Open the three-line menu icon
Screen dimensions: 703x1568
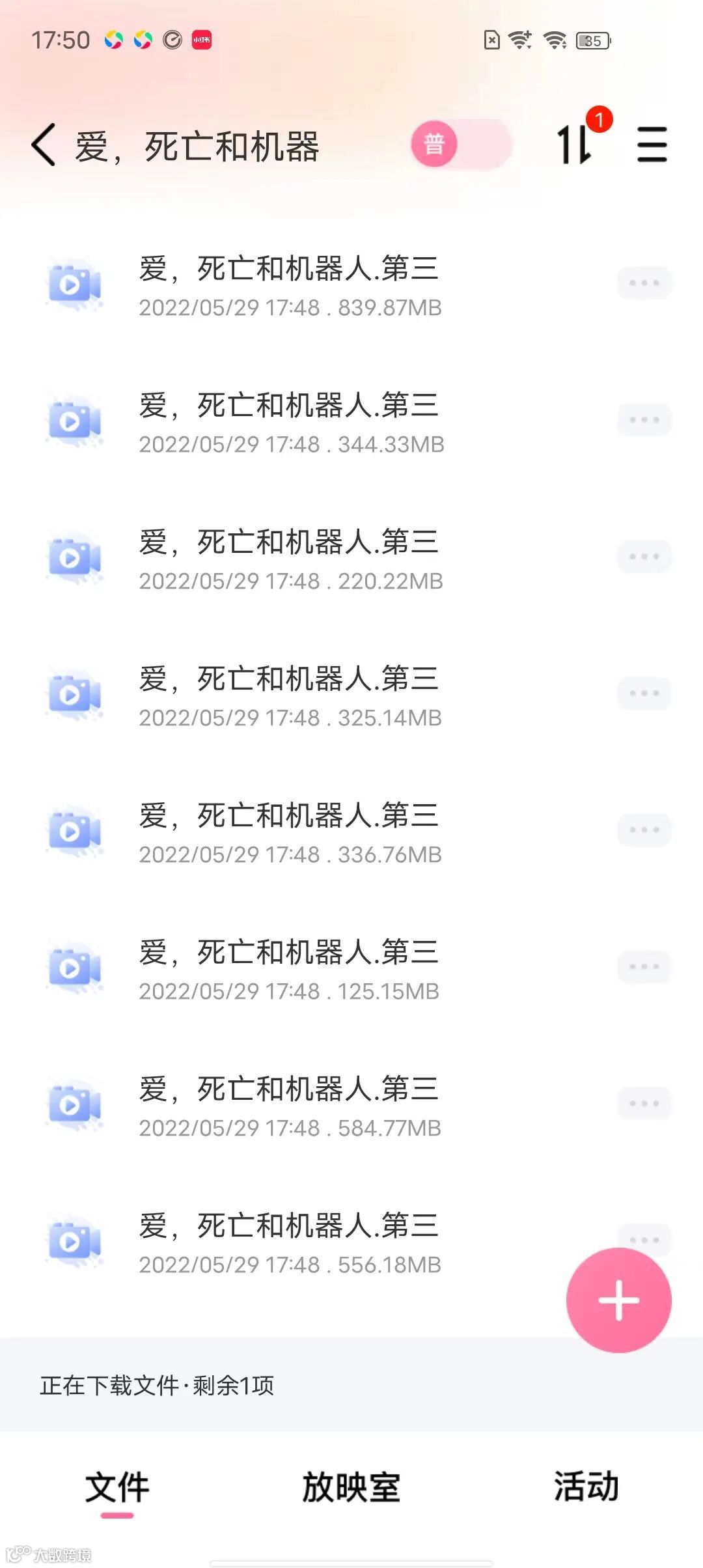point(652,144)
